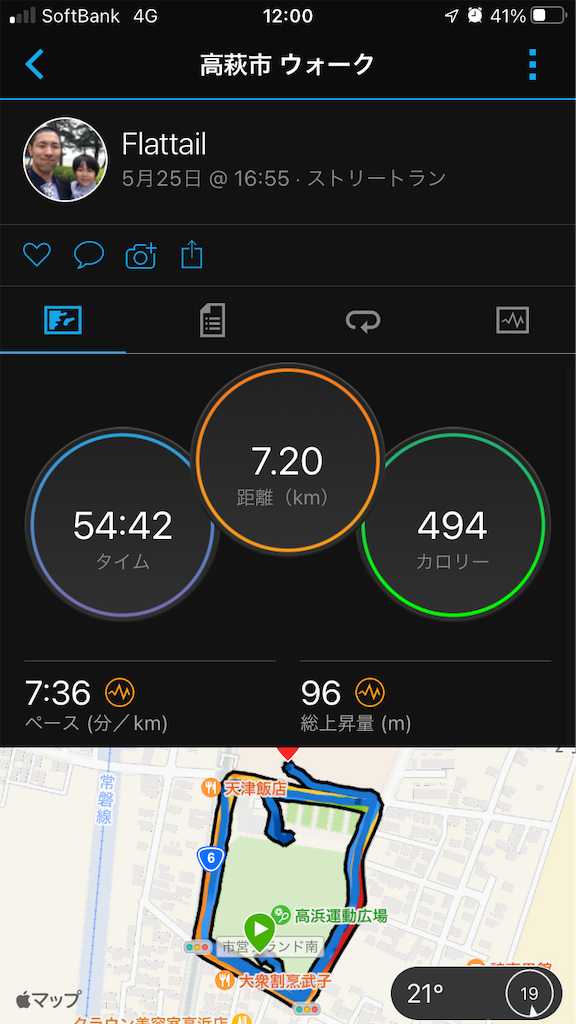Viewport: 576px width, 1024px height.
Task: Open the three-dot overflow menu
Action: pos(532,65)
